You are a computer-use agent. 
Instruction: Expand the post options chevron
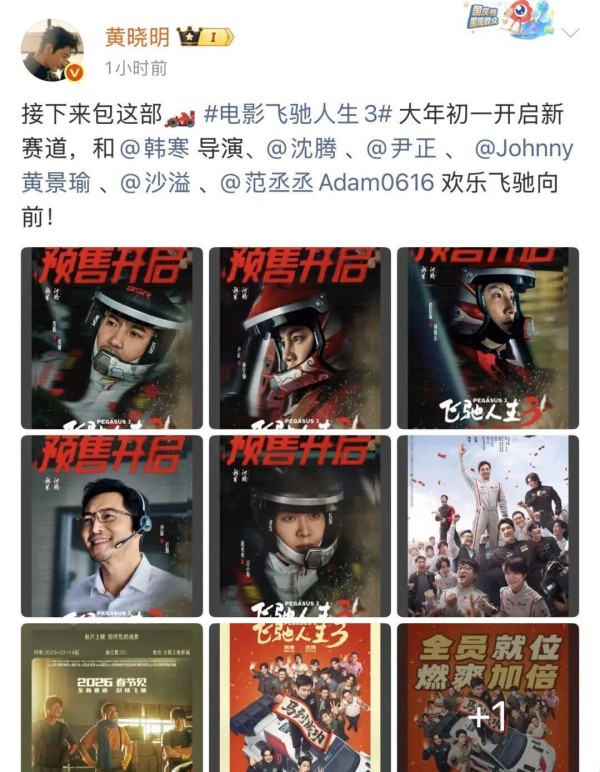click(x=571, y=33)
